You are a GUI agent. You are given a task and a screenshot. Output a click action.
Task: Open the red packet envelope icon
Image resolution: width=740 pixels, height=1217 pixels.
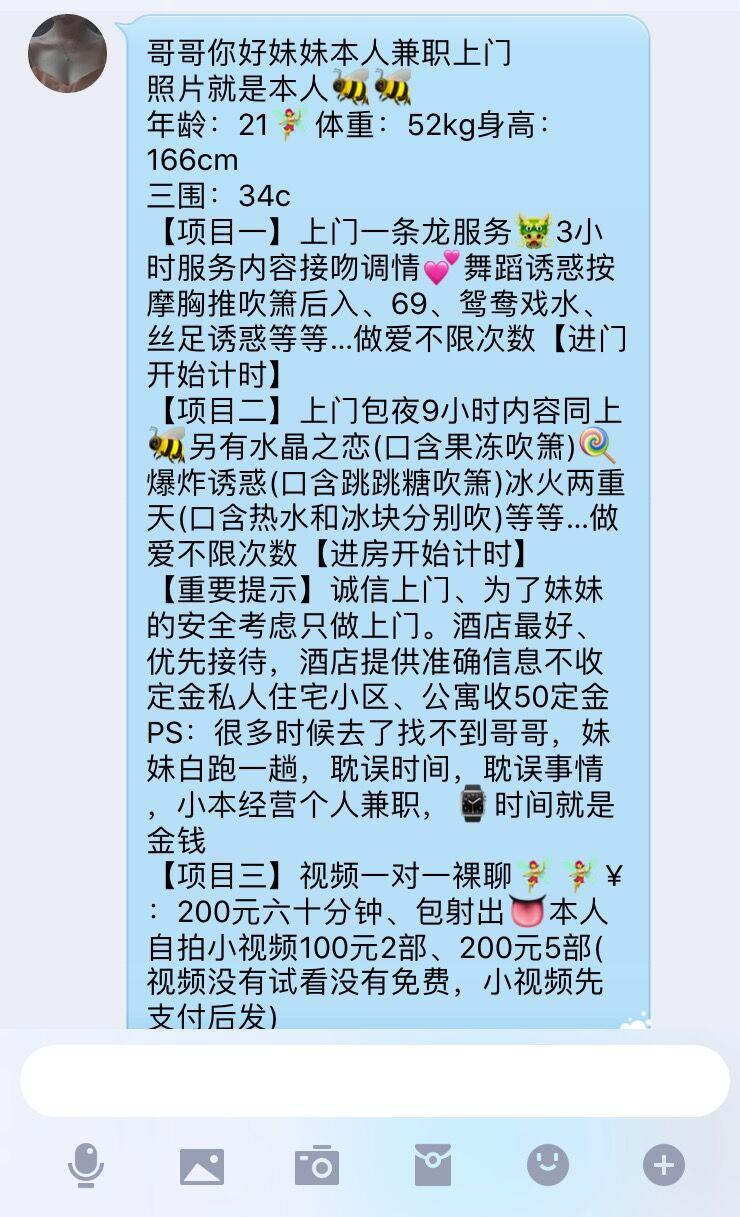pos(433,1166)
